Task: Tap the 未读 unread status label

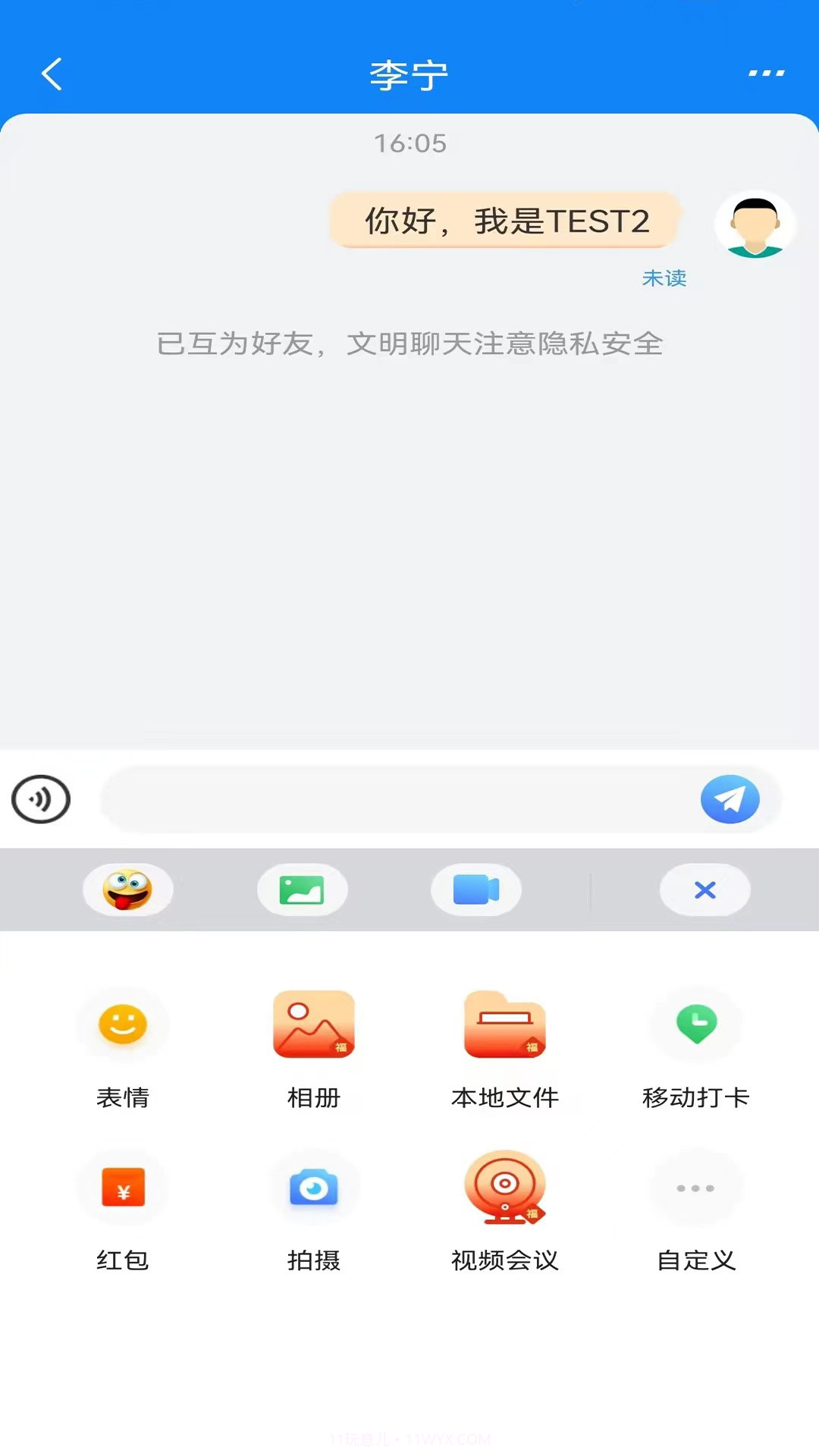Action: [x=664, y=279]
